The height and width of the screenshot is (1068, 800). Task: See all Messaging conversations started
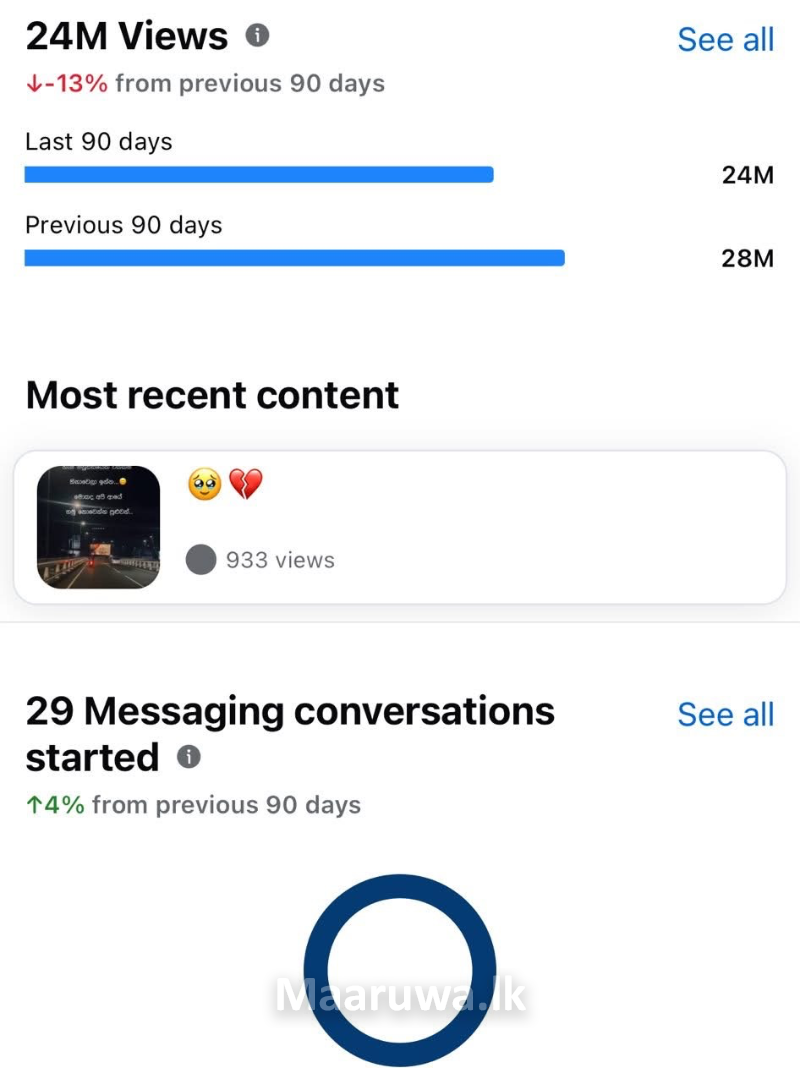725,714
